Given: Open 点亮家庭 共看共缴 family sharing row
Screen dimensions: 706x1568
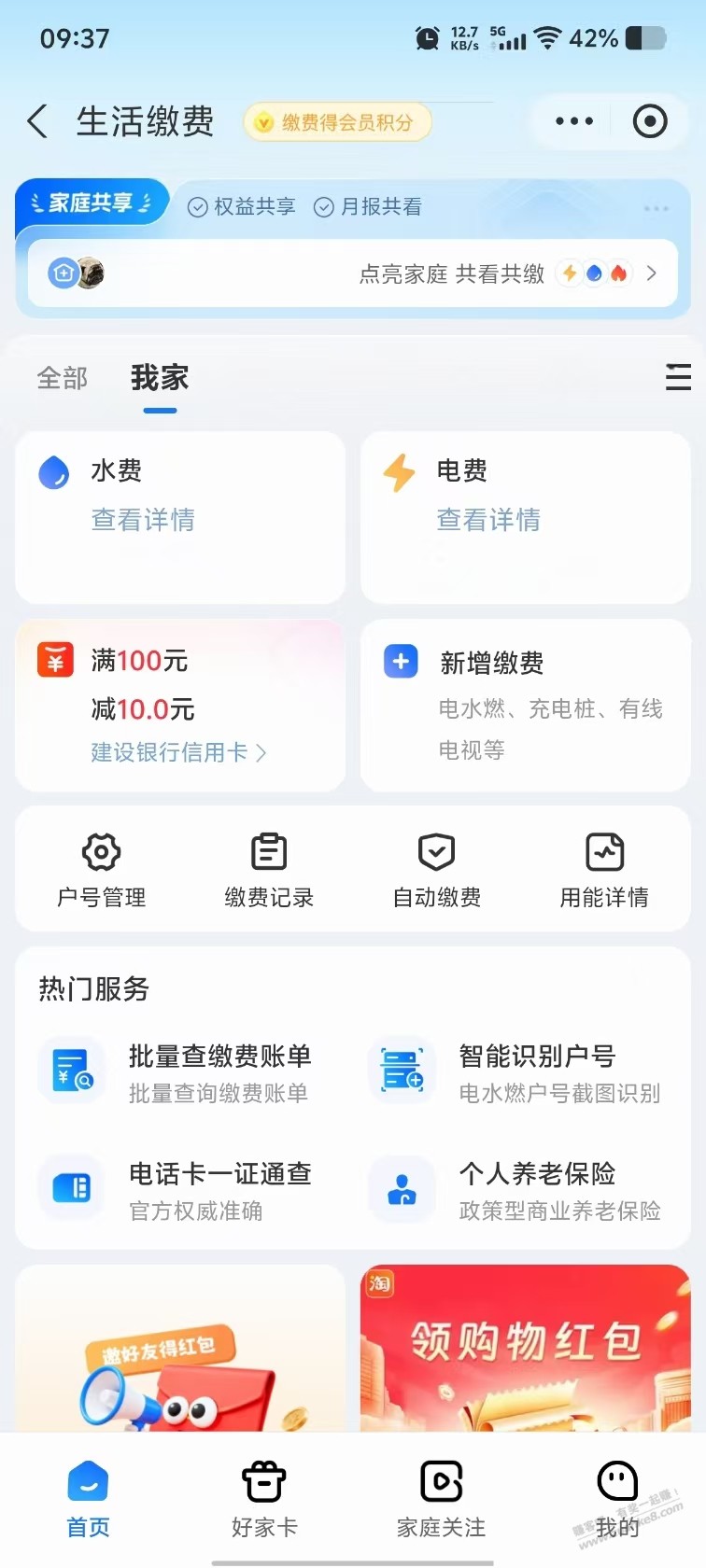Looking at the screenshot, I should [353, 273].
